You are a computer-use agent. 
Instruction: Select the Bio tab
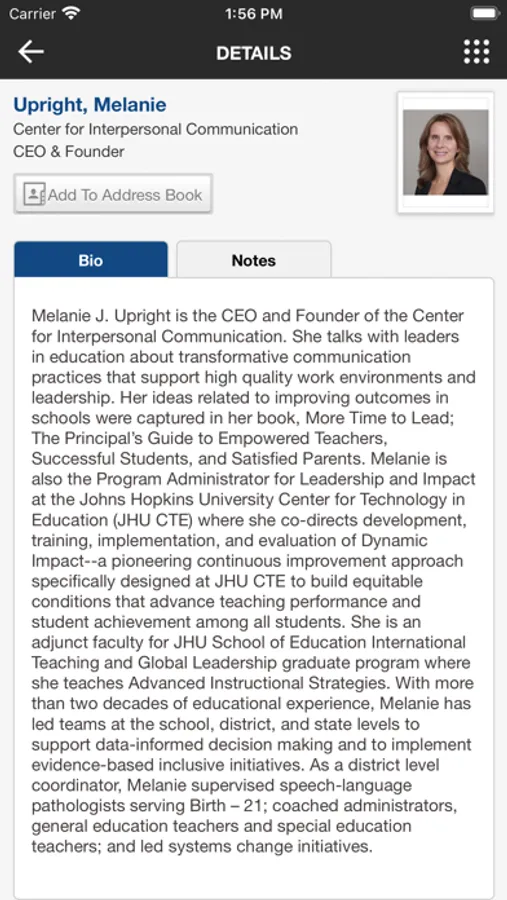click(91, 260)
